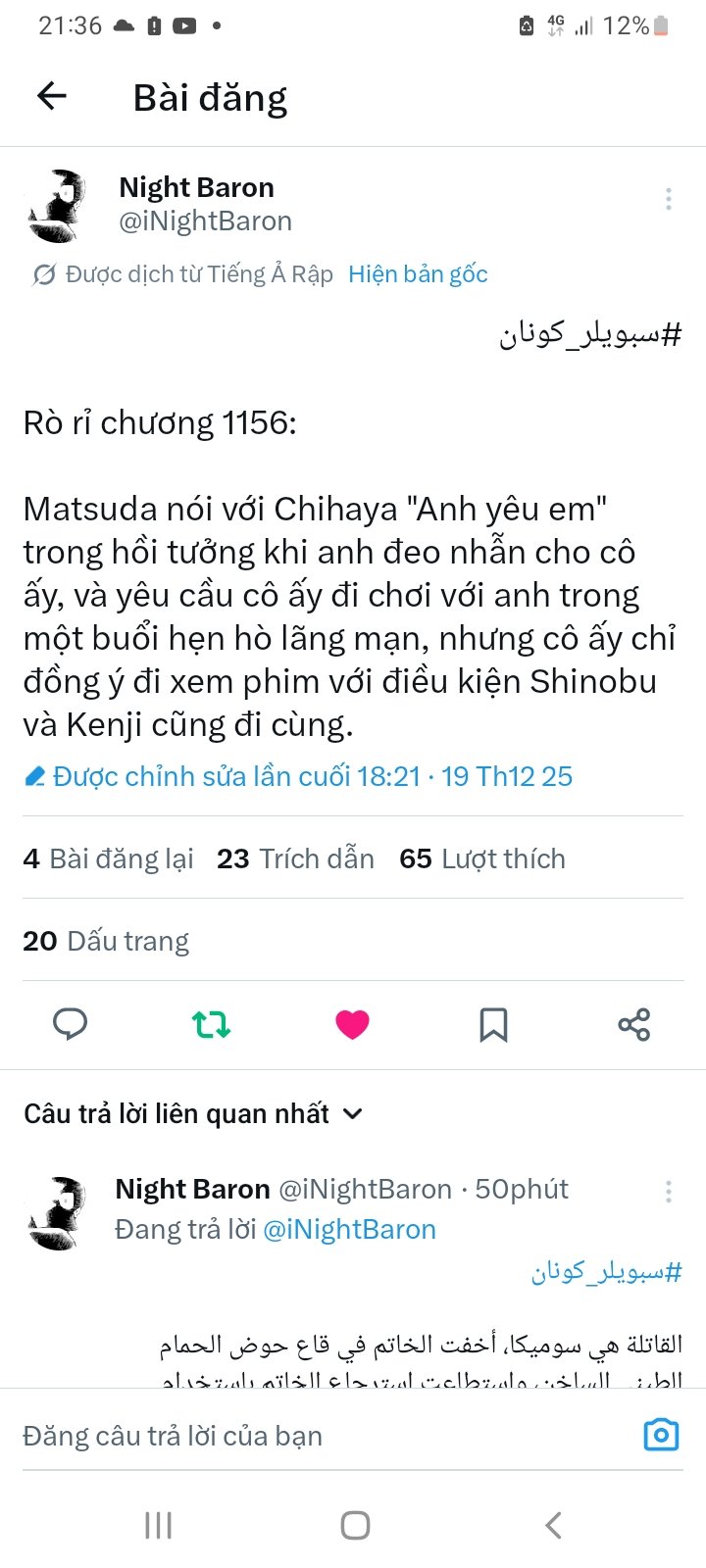Reply to the post with comment icon
Viewport: 706px width, 1568px height.
[x=70, y=1024]
